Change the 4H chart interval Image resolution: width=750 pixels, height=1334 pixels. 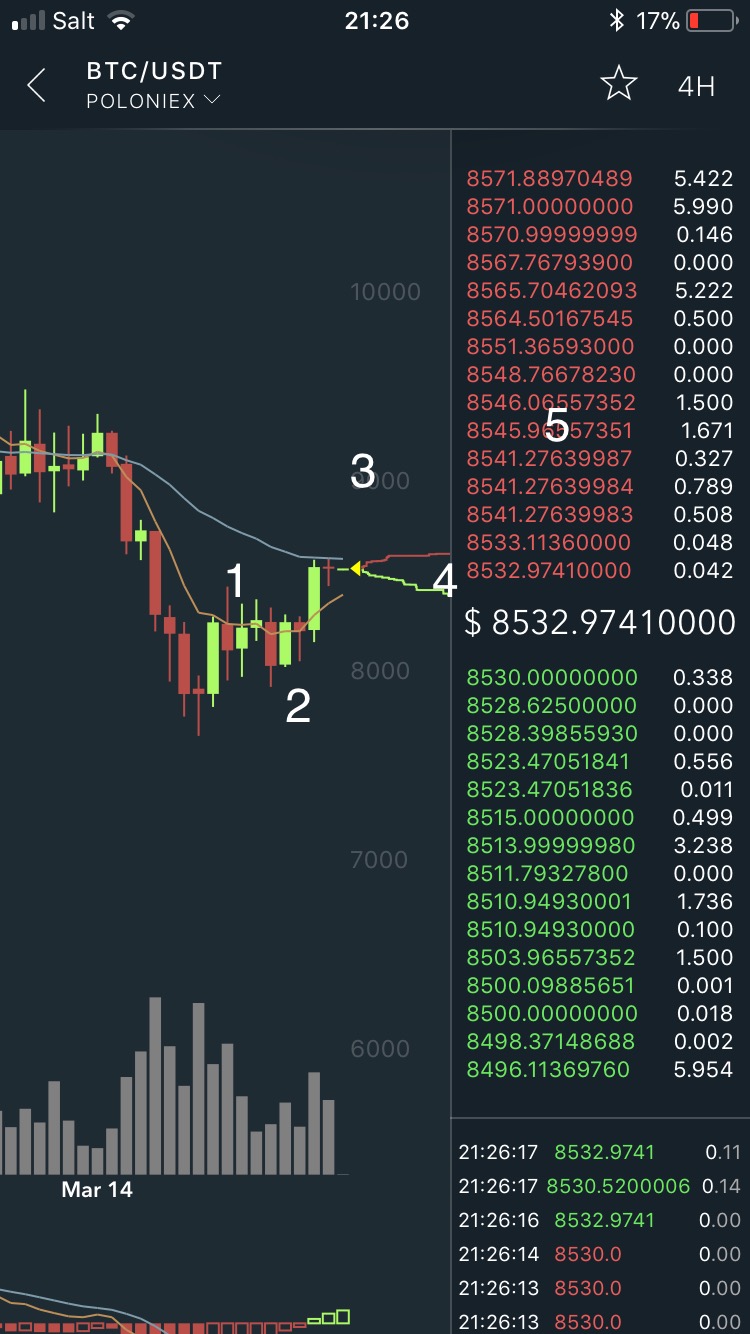(x=696, y=86)
